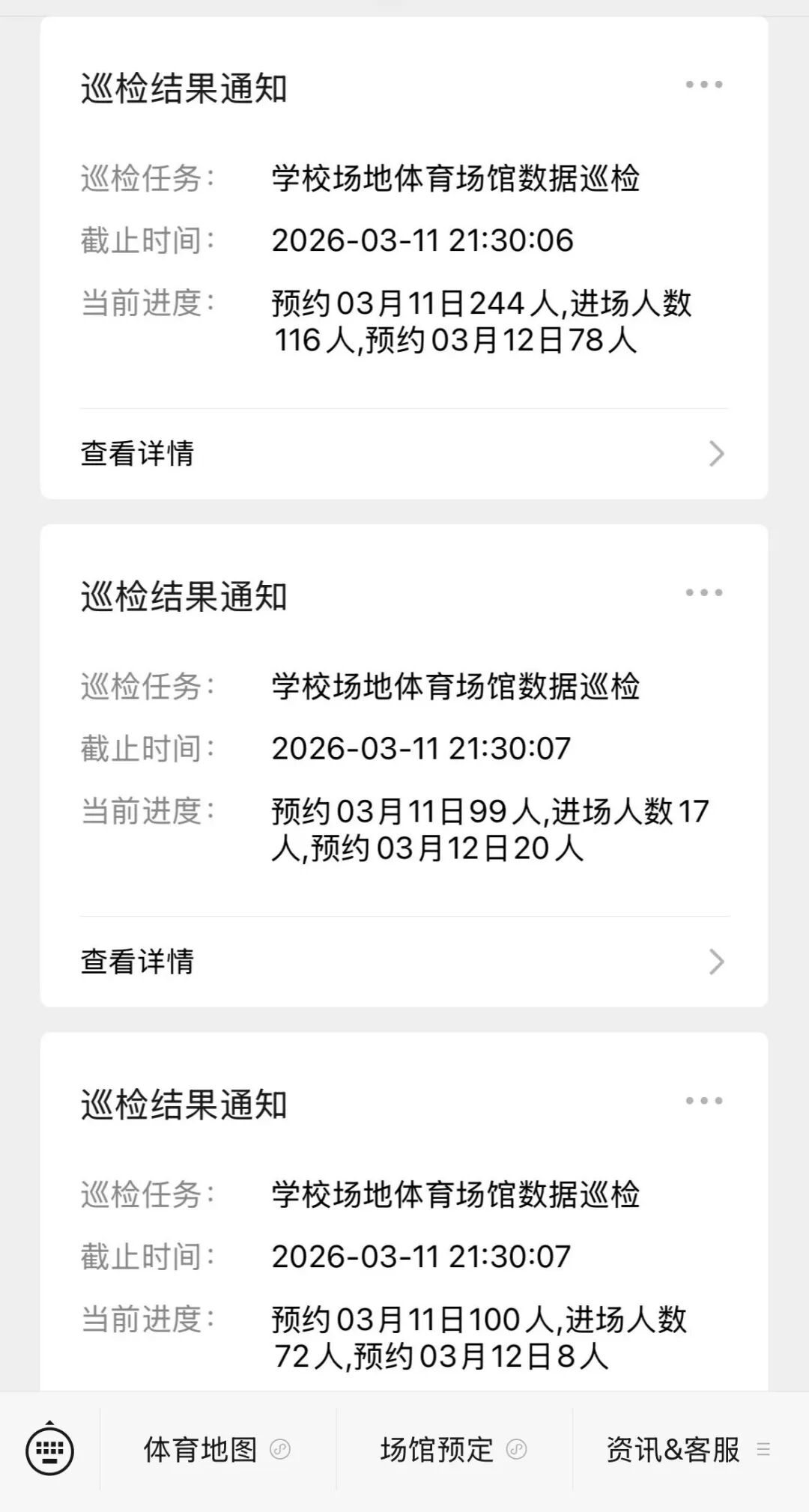Open the overflow menu on the 99人 notification
The width and height of the screenshot is (809, 1512).
(x=704, y=593)
